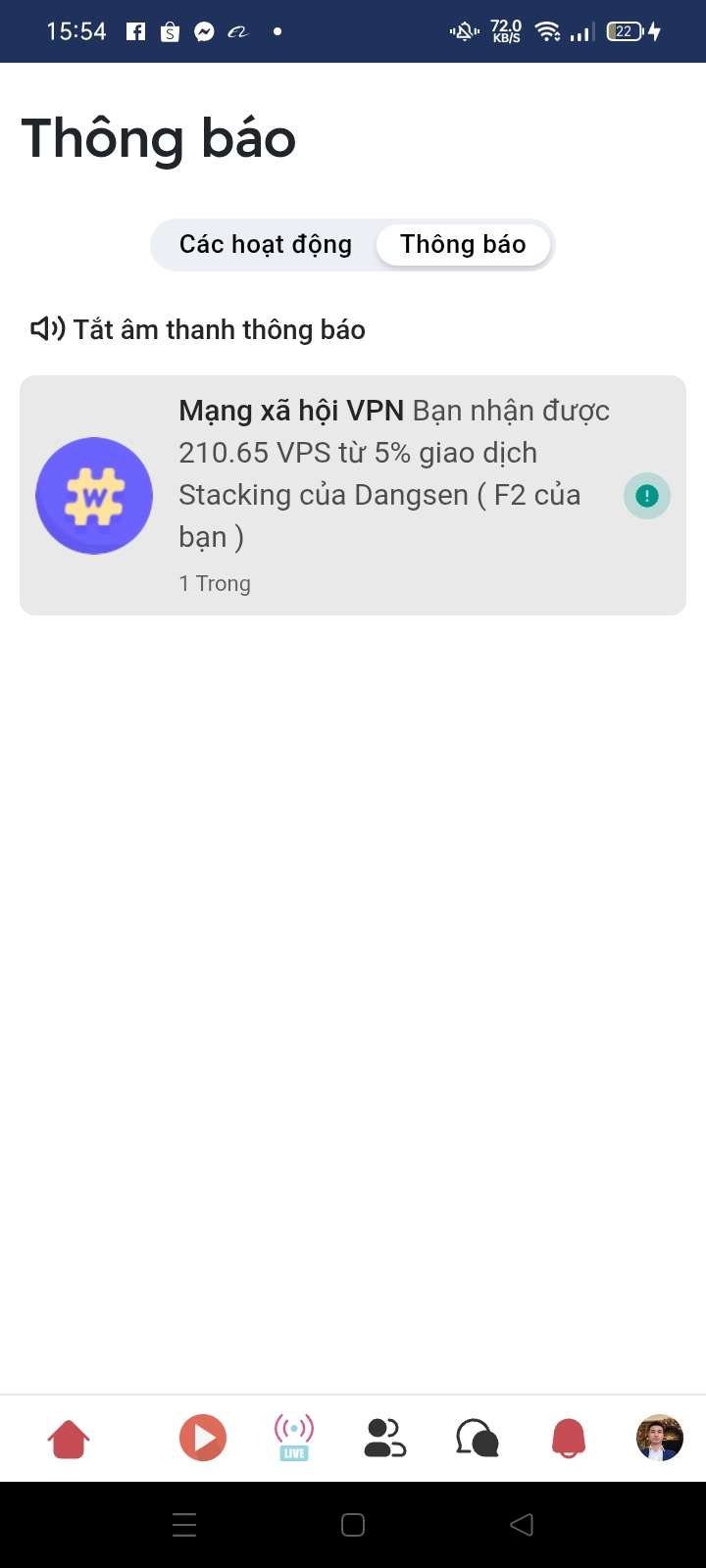Image resolution: width=706 pixels, height=1568 pixels.
Task: Select the Thông báo segment
Action: [x=463, y=244]
